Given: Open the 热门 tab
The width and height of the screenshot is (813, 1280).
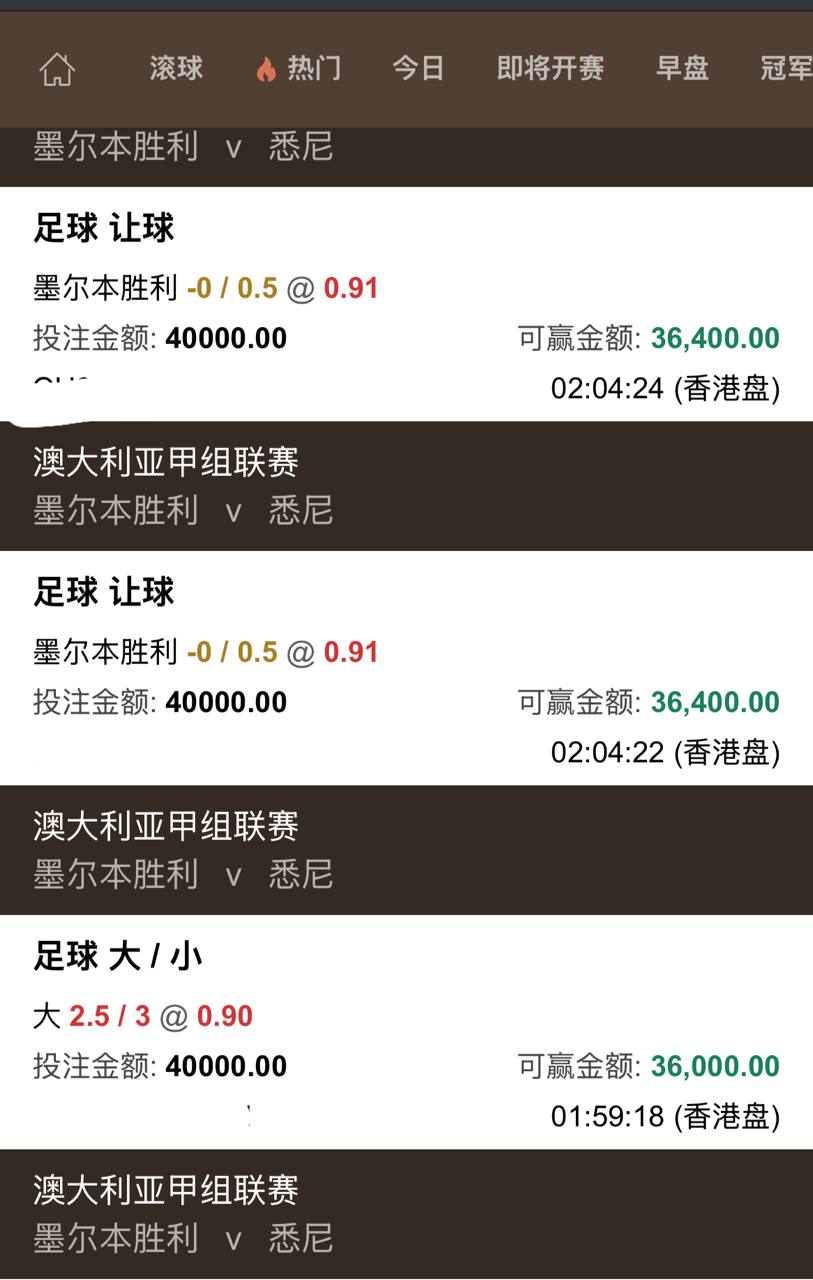Looking at the screenshot, I should coord(299,68).
